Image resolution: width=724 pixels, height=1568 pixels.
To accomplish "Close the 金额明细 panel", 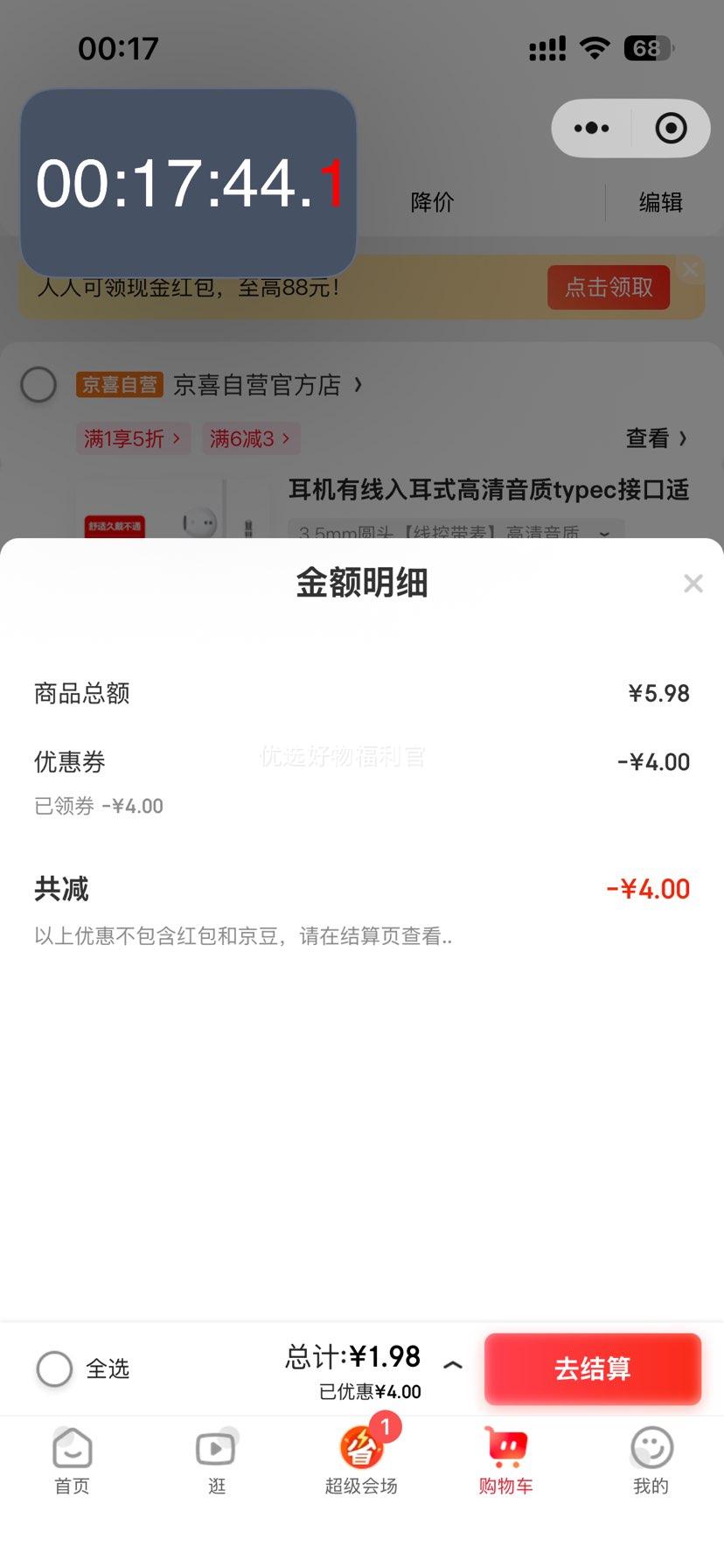I will point(693,584).
